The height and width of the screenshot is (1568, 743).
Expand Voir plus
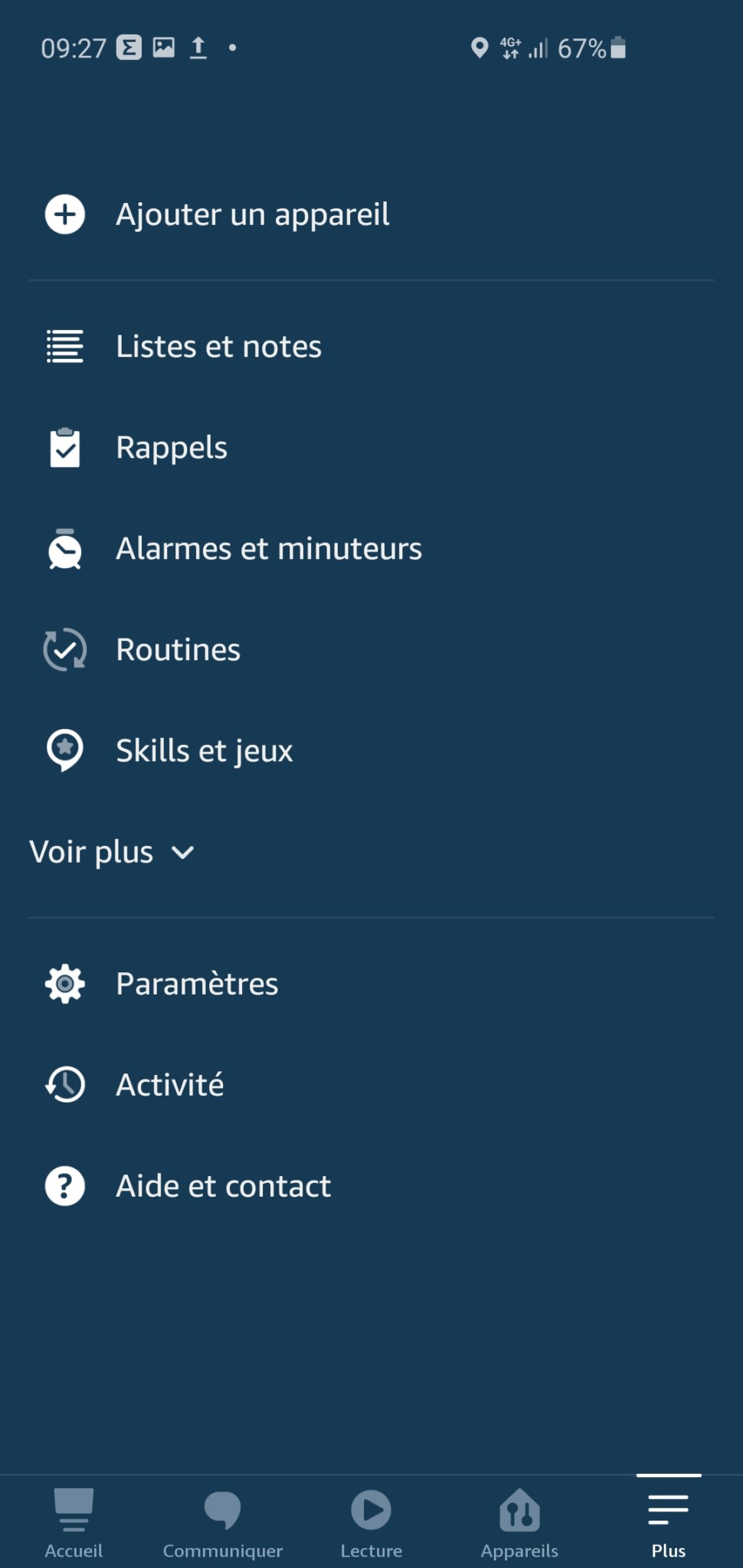[112, 852]
